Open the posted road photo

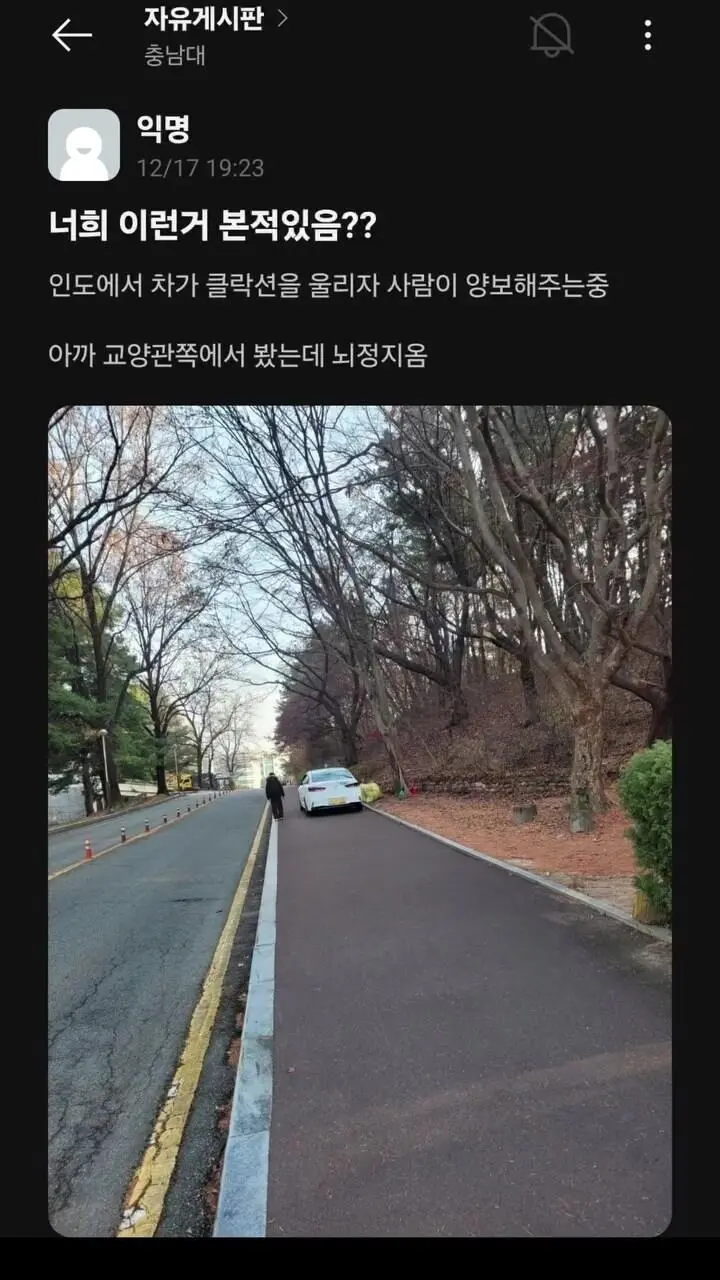(x=360, y=820)
